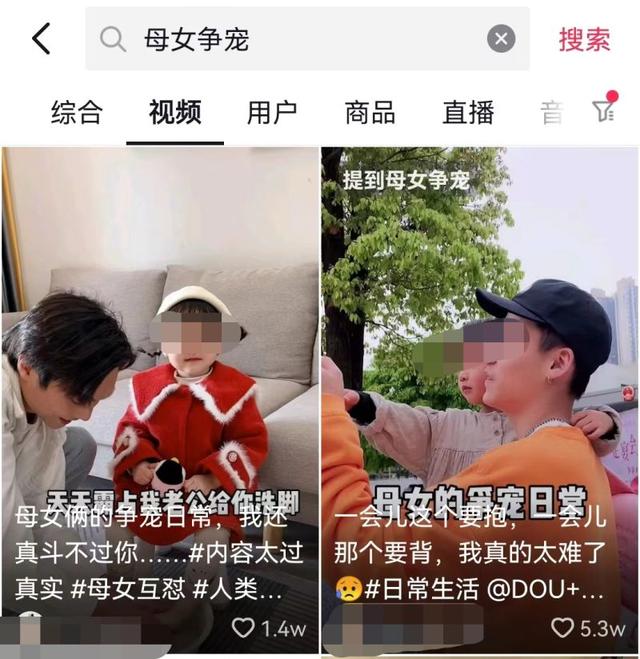
Task: Clear the search text
Action: 501,39
